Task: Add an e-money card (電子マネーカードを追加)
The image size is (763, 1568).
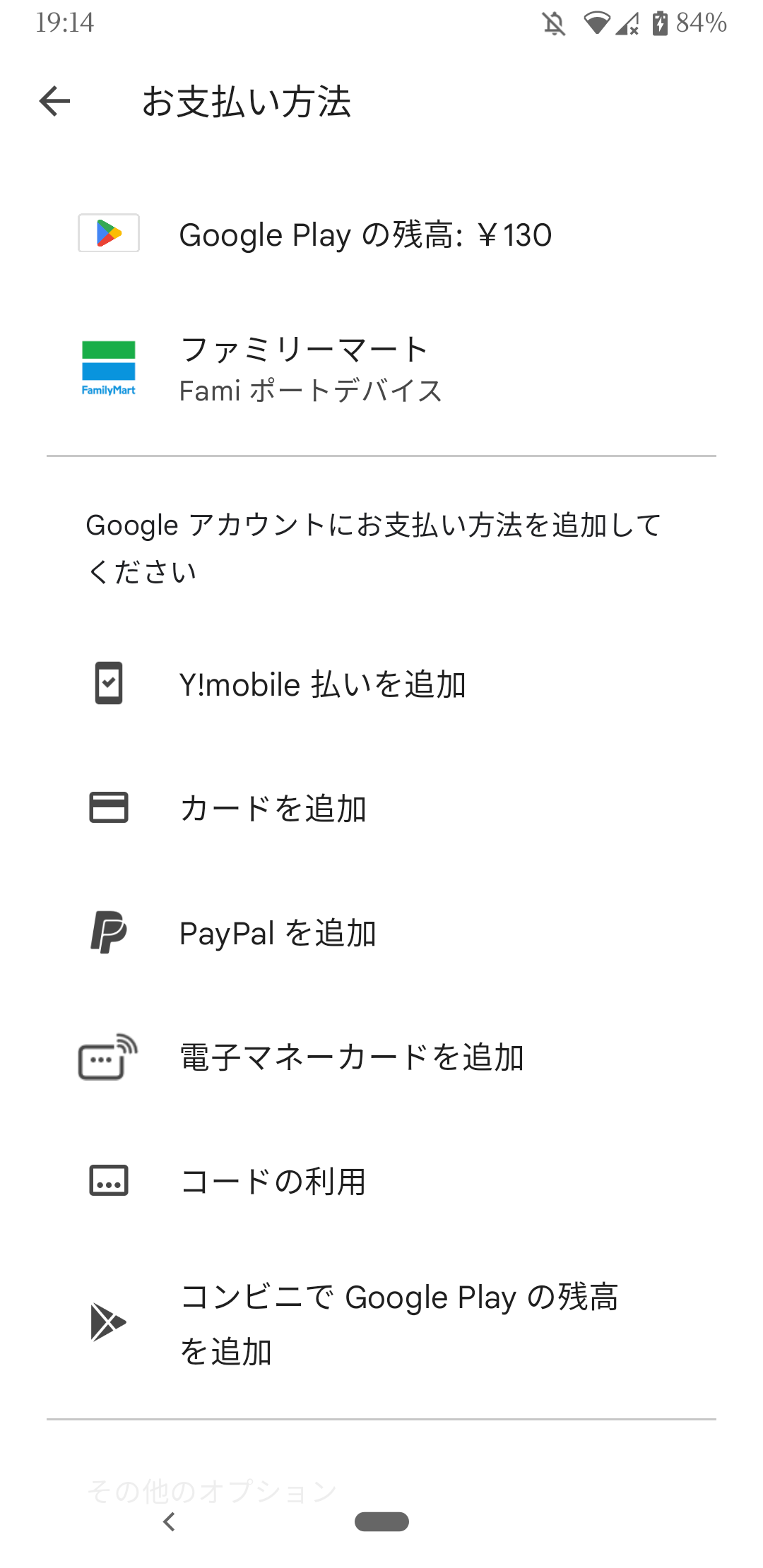Action: [351, 1057]
